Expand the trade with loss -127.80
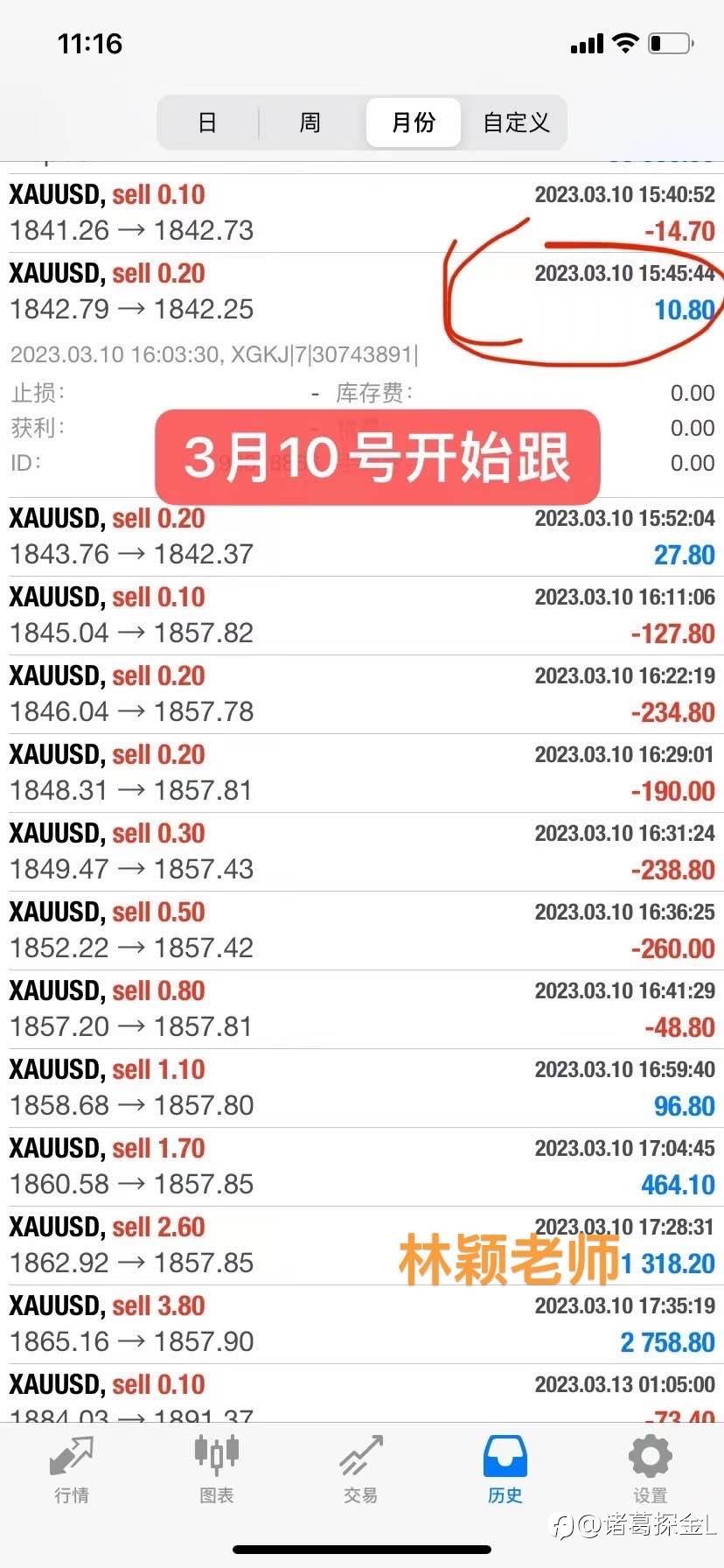Viewport: 724px width, 1568px height. point(362,616)
